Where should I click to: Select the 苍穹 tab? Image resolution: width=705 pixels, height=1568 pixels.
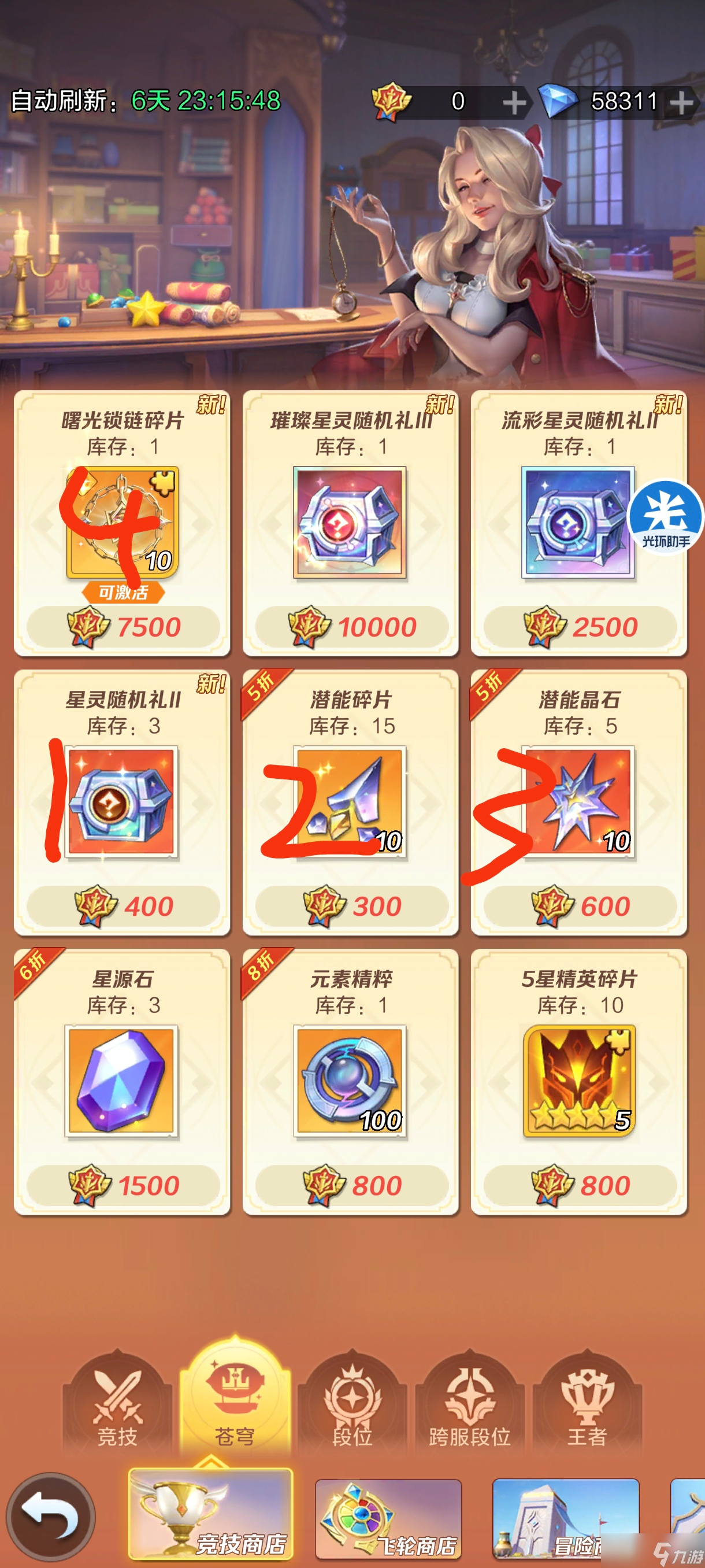(x=235, y=1400)
